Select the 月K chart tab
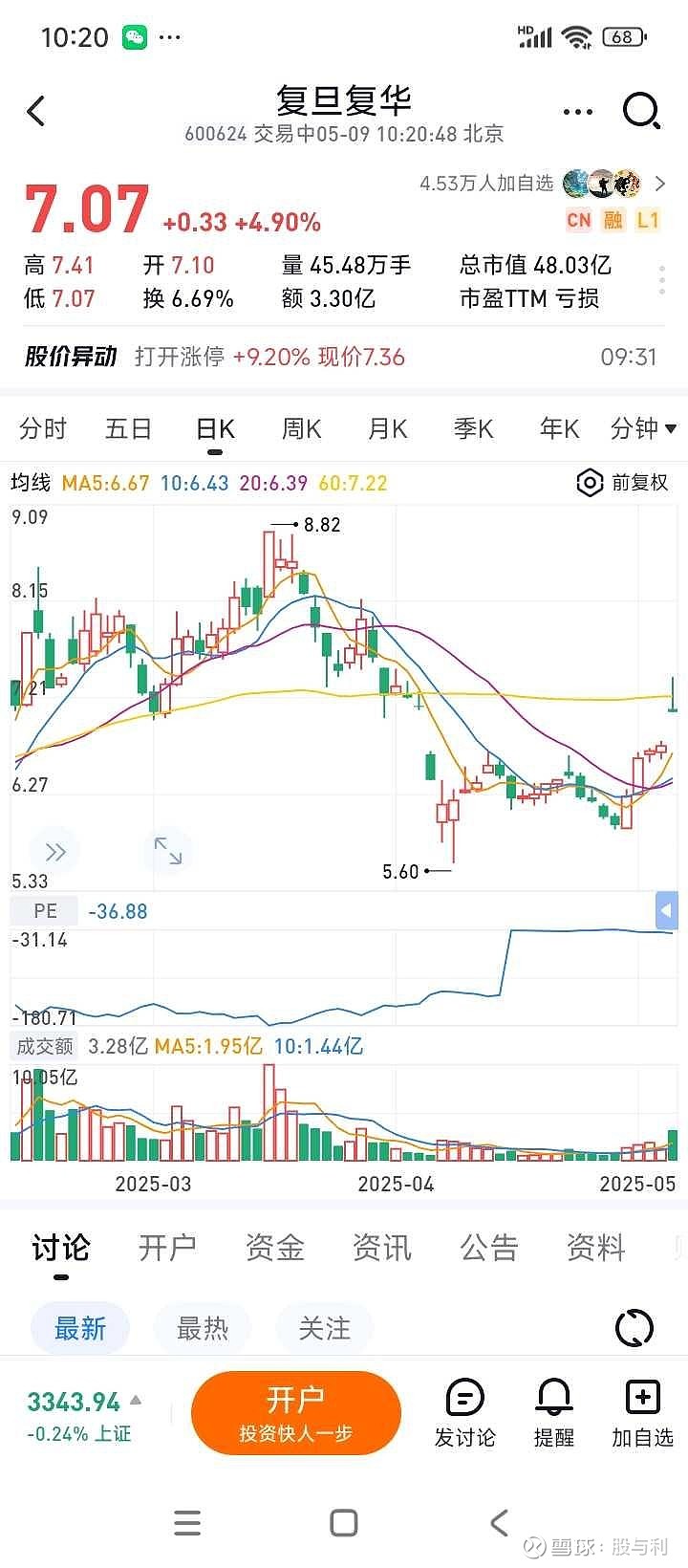Image resolution: width=688 pixels, height=1568 pixels. [x=387, y=428]
